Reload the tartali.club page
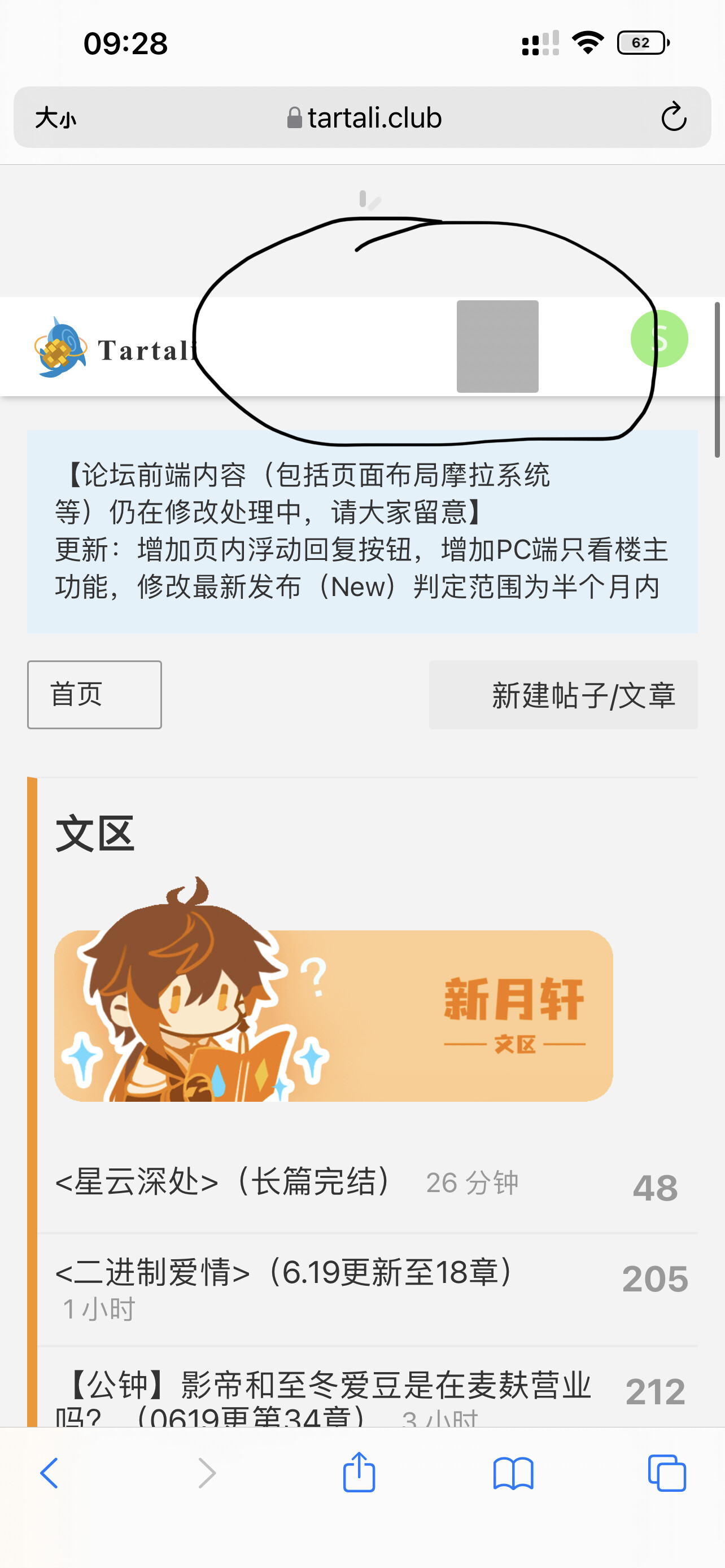 click(673, 117)
